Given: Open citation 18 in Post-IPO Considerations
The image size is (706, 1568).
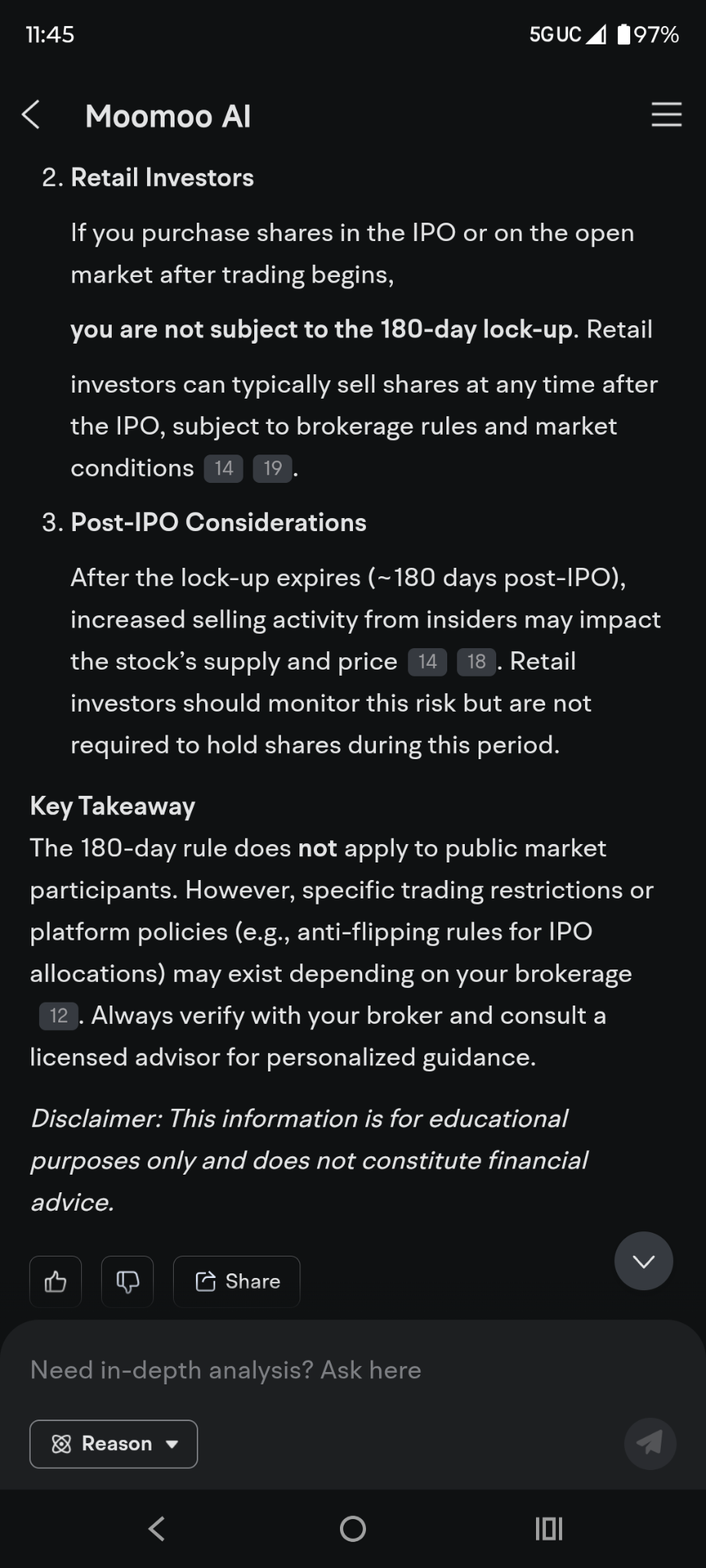Looking at the screenshot, I should (x=476, y=661).
